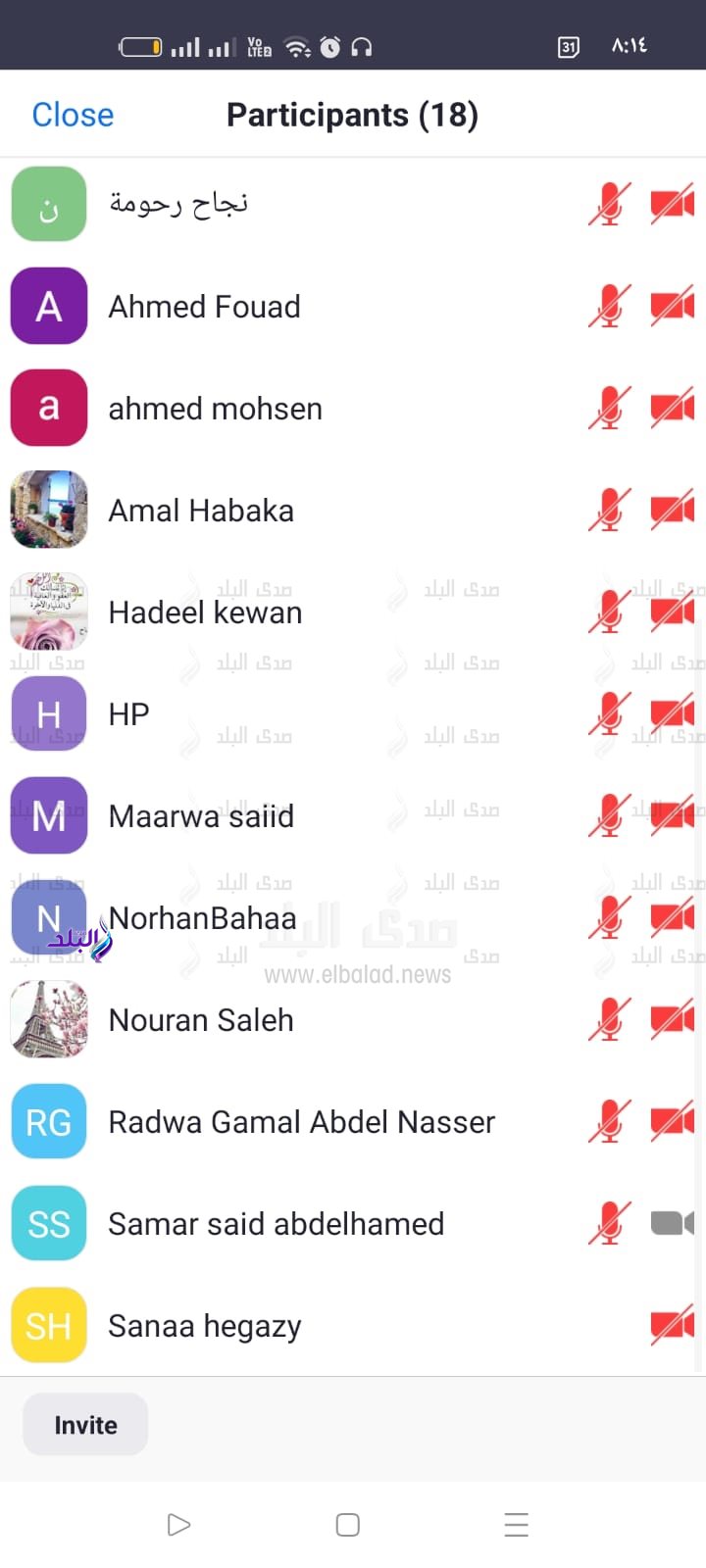Click Nouran Saleh's crossed-out camera icon
This screenshot has height=1568, width=706.
point(672,1019)
